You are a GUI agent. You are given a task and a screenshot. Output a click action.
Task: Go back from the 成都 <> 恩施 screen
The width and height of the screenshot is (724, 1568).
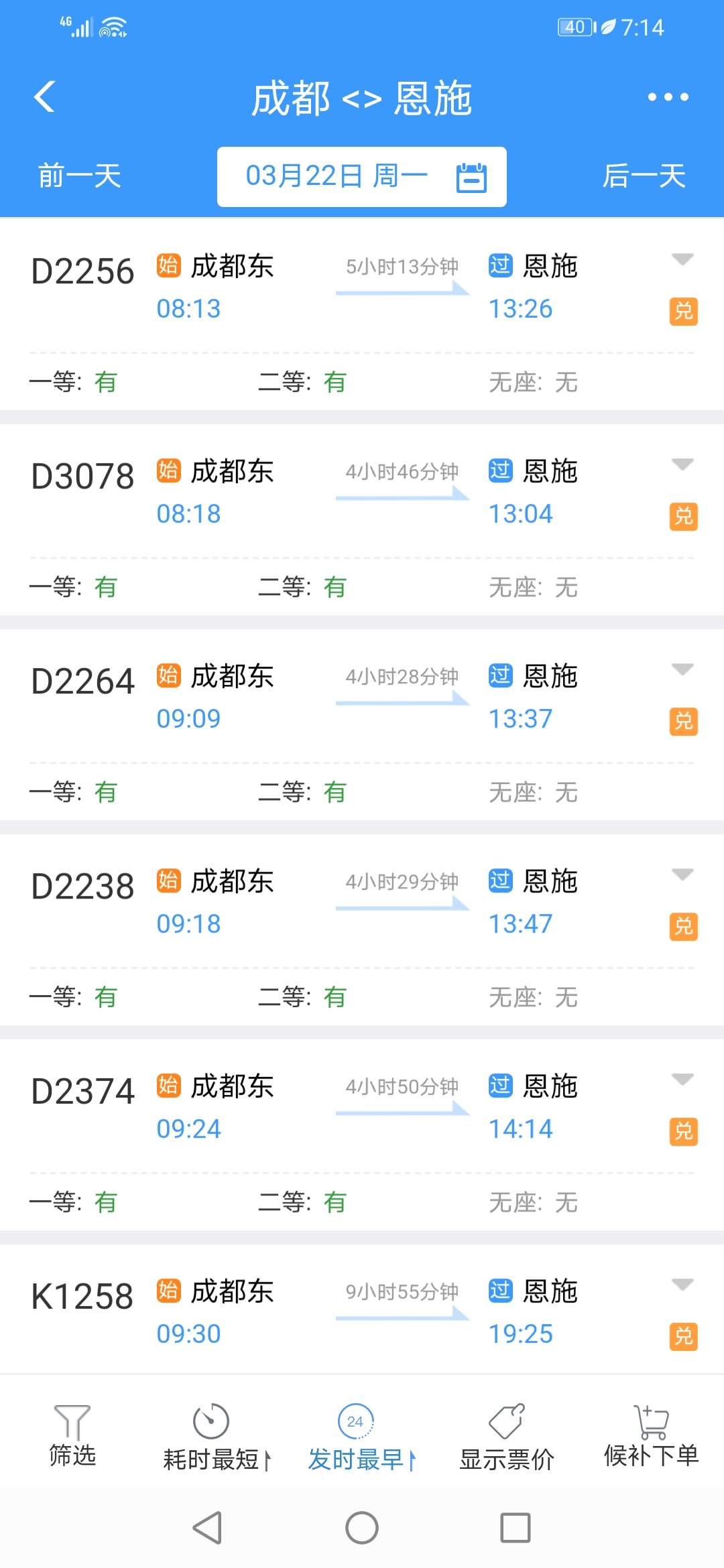(44, 97)
